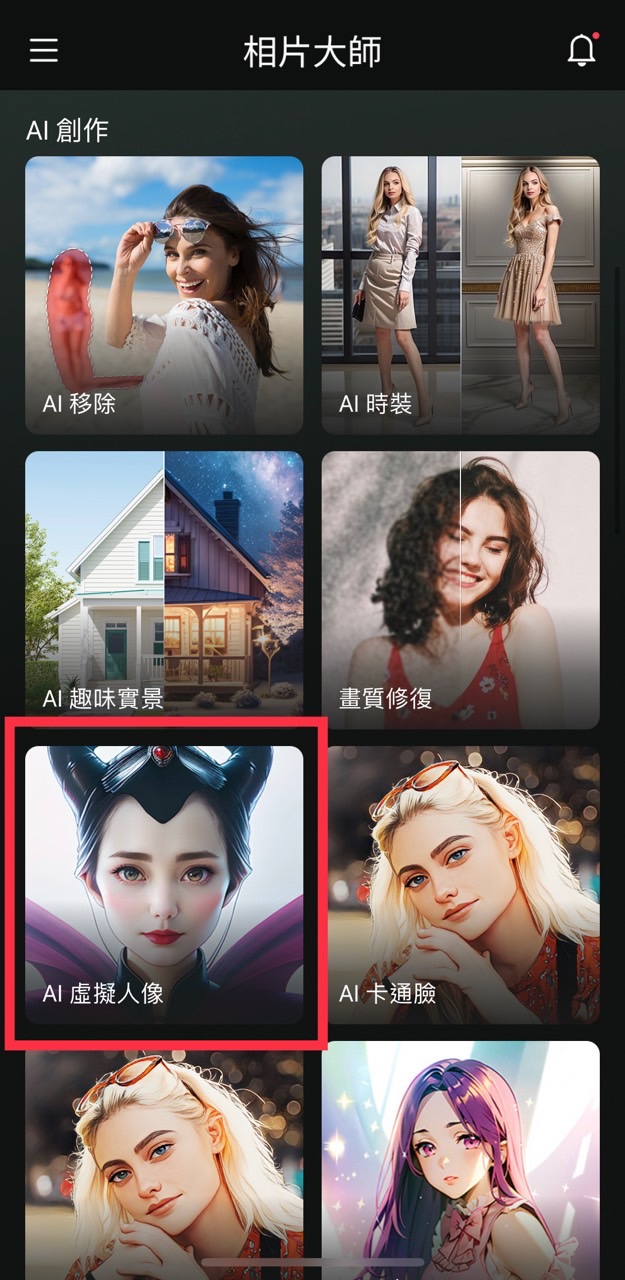This screenshot has height=1280, width=625.
Task: Open the notifications bell
Action: pos(581,51)
